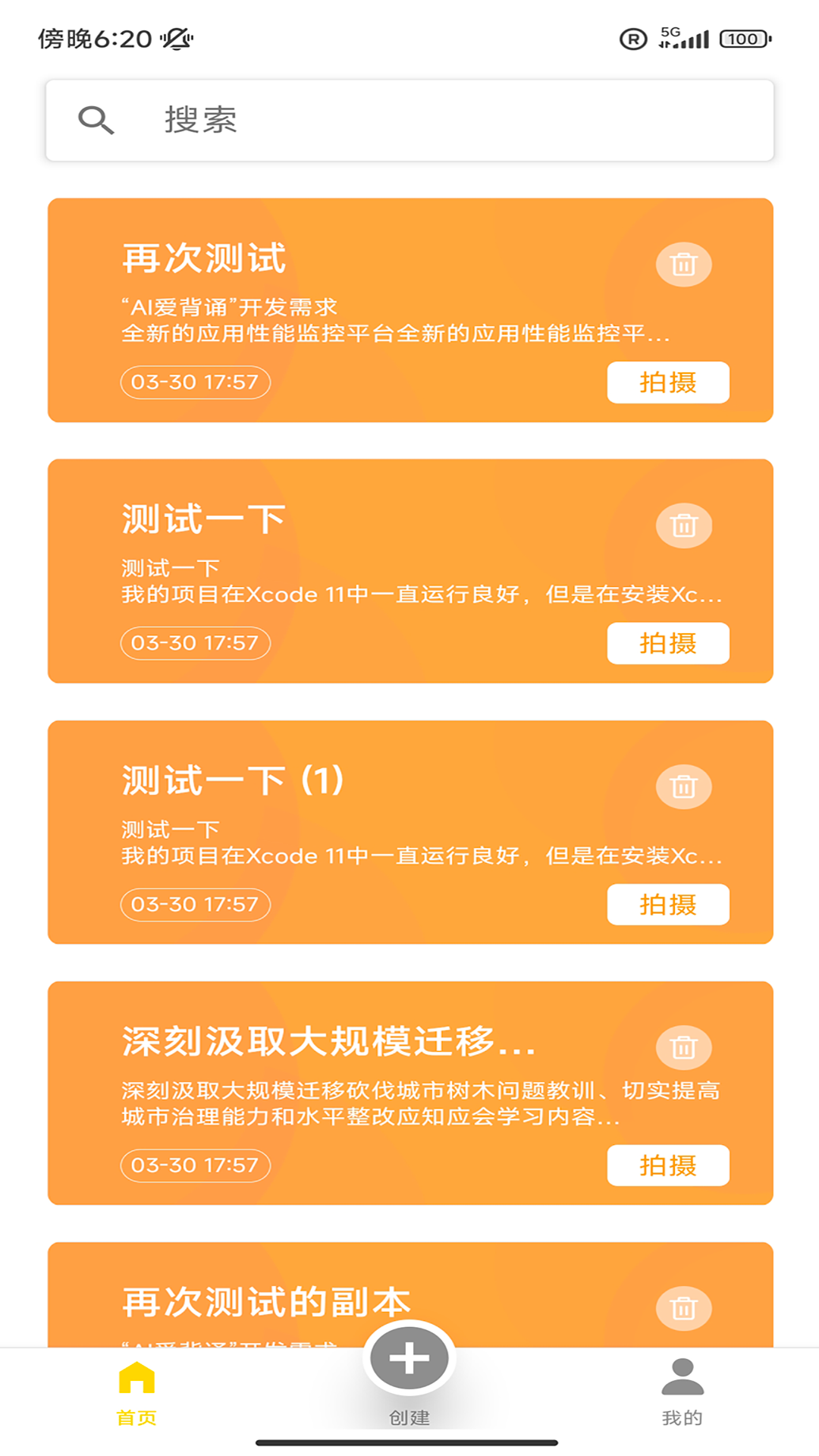Tap the 03-30 17:57 chip on 再次测试

pyautogui.click(x=194, y=382)
